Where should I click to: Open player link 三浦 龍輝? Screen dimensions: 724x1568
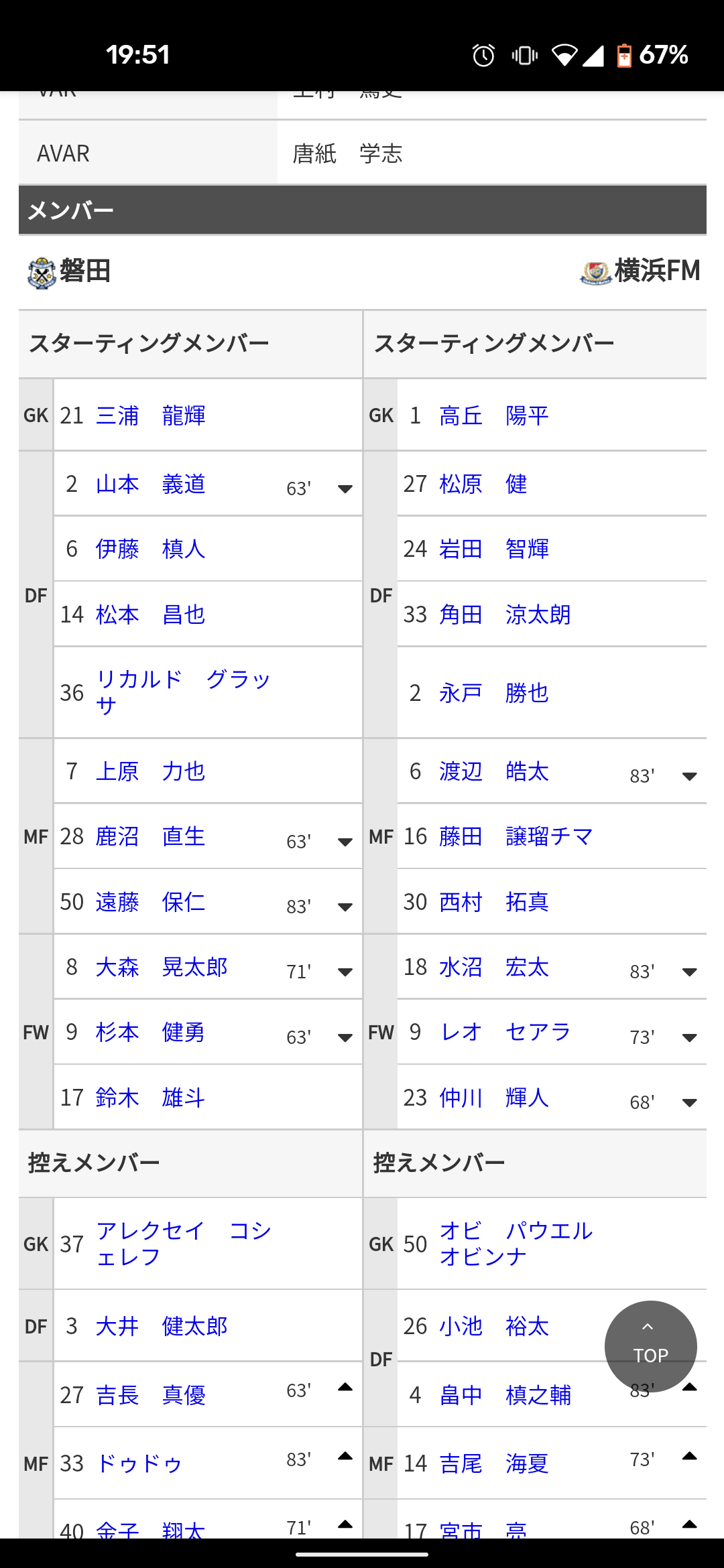point(151,415)
